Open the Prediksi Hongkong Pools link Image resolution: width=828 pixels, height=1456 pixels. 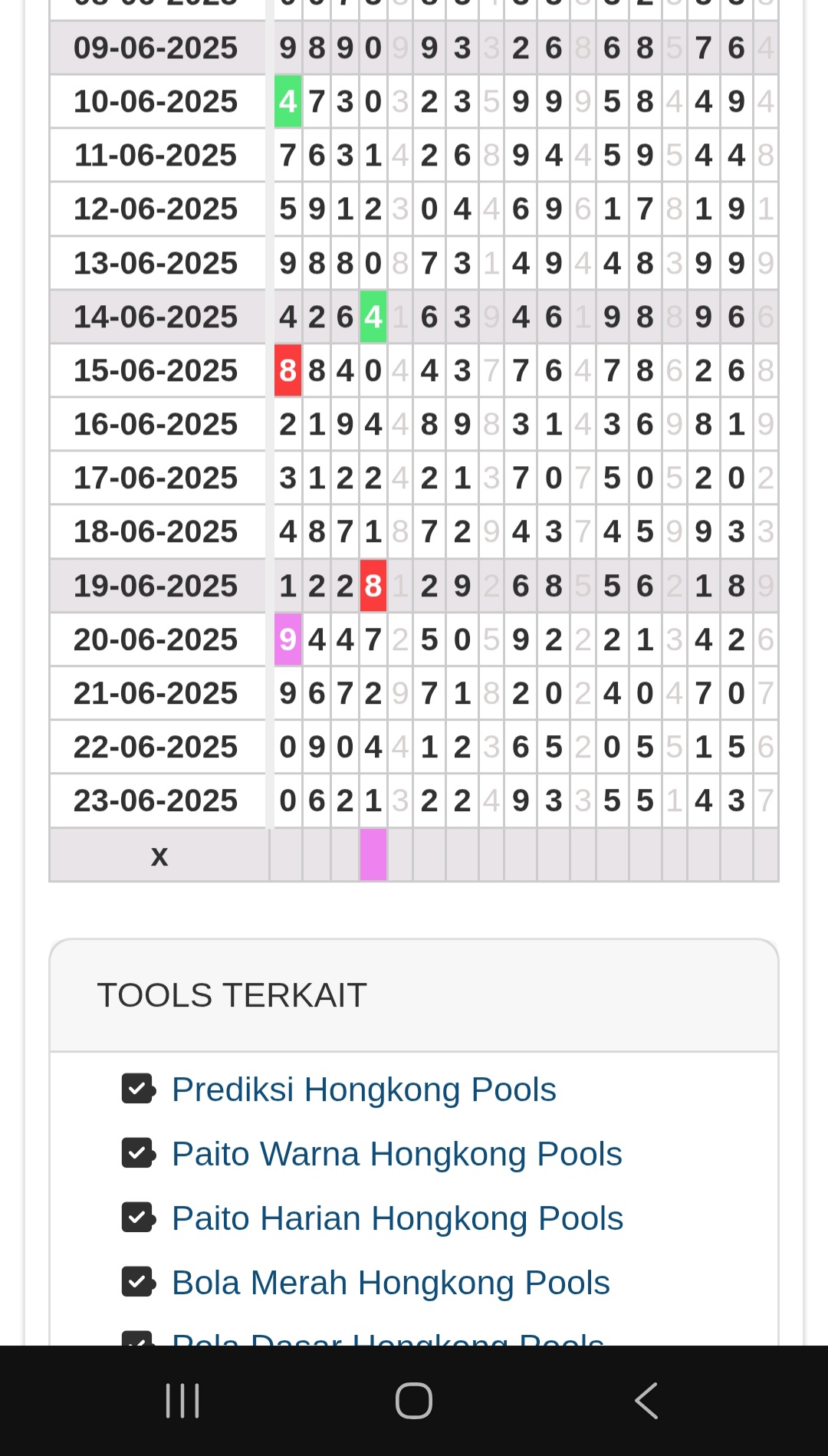[363, 1090]
